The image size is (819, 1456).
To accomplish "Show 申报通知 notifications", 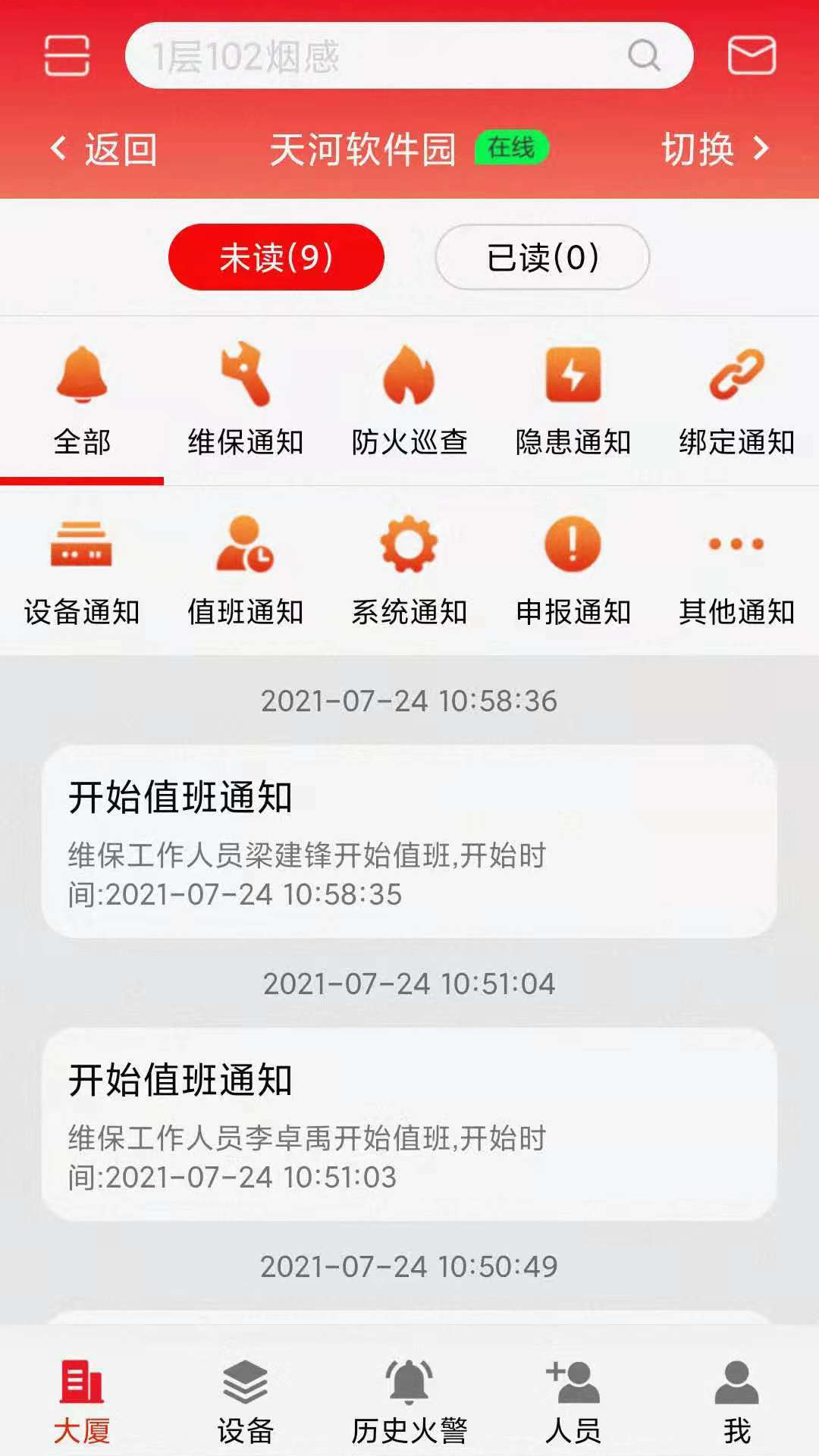I will [573, 570].
